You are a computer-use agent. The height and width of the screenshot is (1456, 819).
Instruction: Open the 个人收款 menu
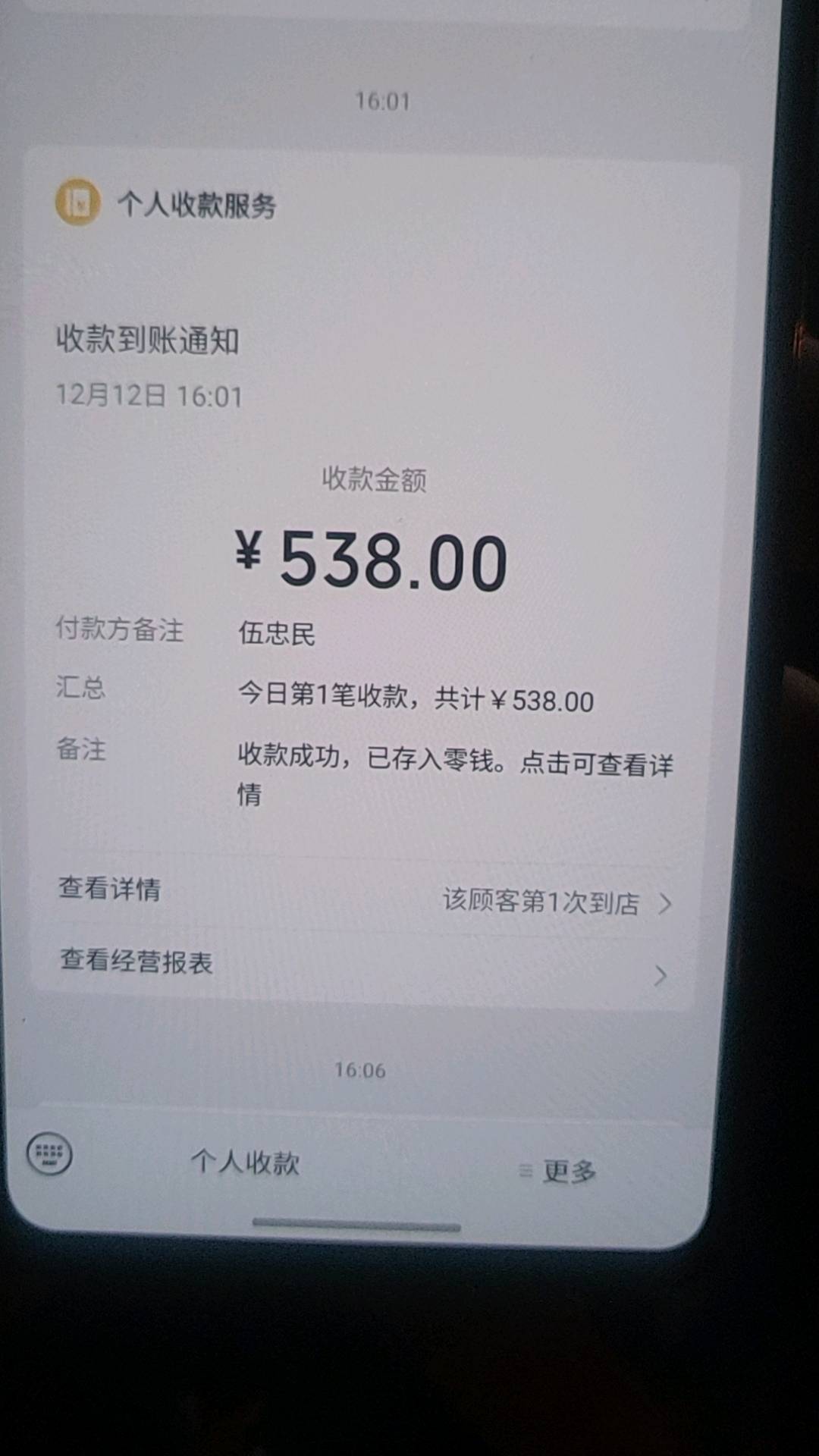point(245,1162)
